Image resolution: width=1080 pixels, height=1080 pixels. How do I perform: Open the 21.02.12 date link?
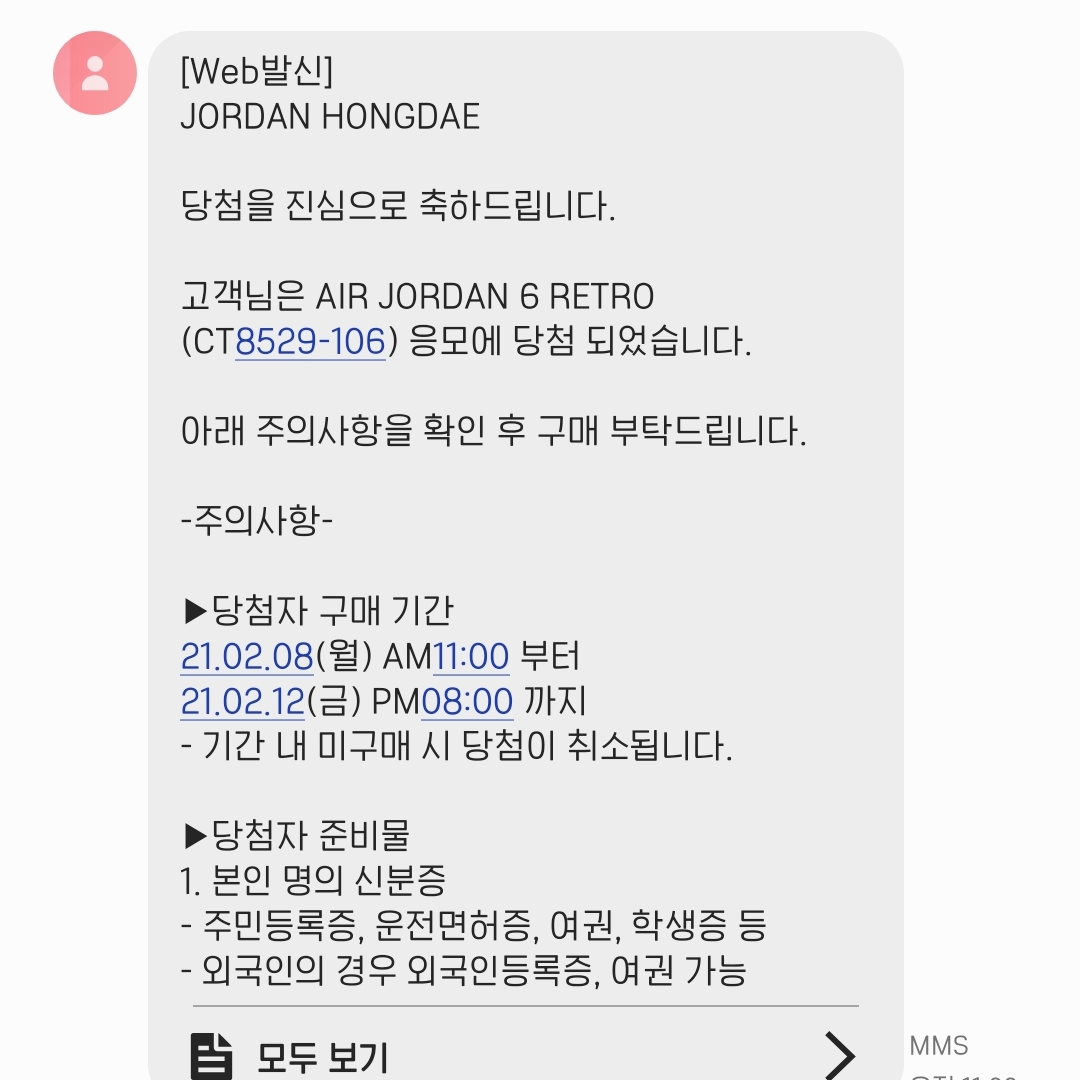coord(242,702)
